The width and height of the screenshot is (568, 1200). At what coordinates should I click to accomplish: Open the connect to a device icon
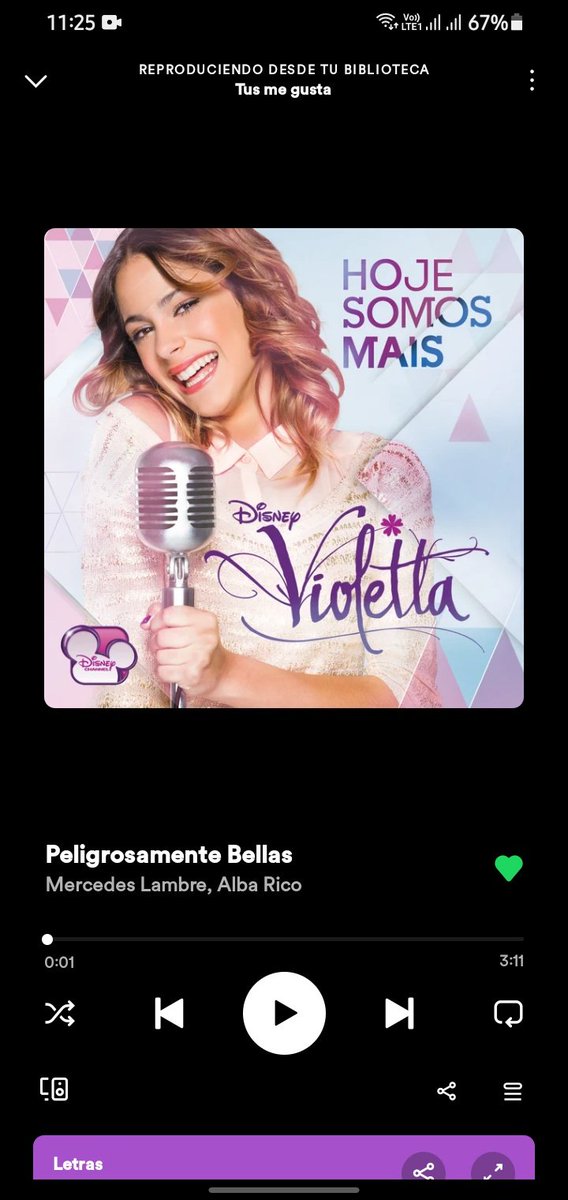tap(54, 1089)
